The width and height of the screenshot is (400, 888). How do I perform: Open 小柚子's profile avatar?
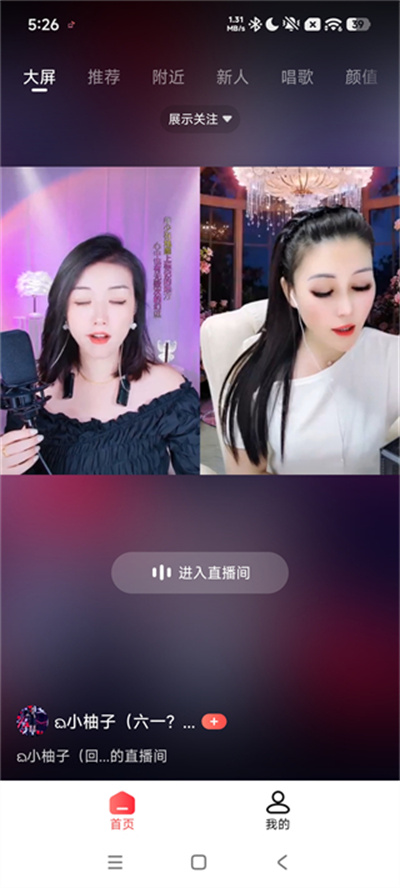point(32,722)
